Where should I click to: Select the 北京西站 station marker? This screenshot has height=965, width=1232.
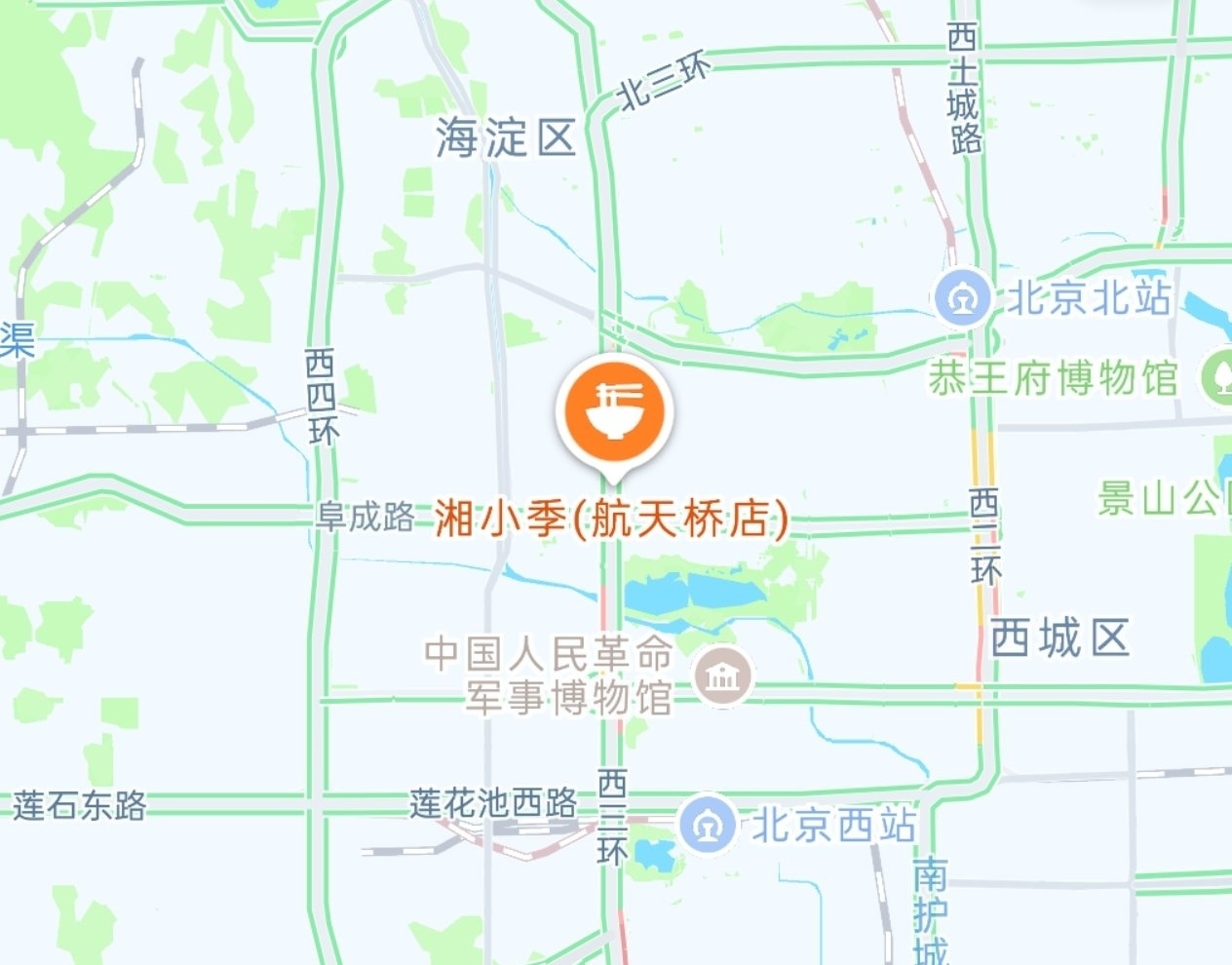click(x=708, y=826)
